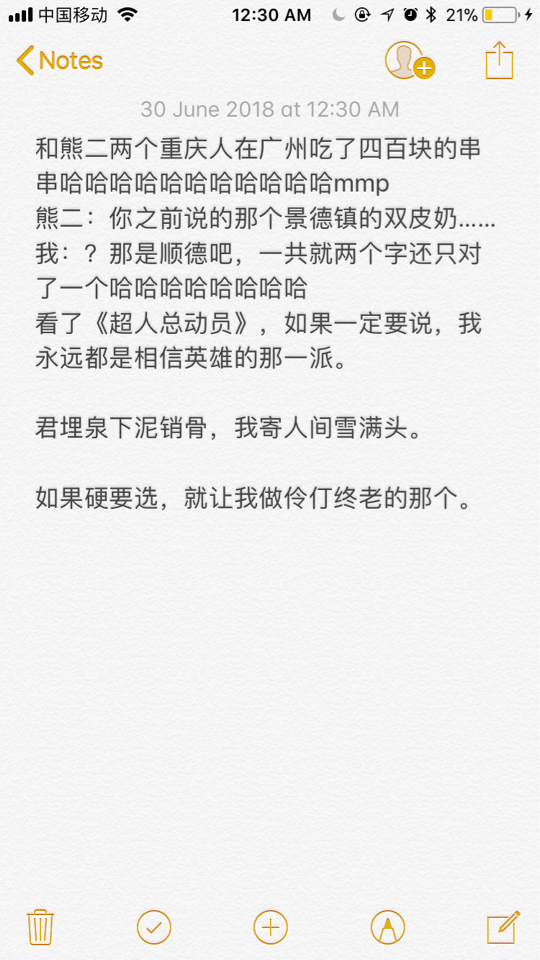Compose a new note
This screenshot has height=960, width=540.
[503, 927]
